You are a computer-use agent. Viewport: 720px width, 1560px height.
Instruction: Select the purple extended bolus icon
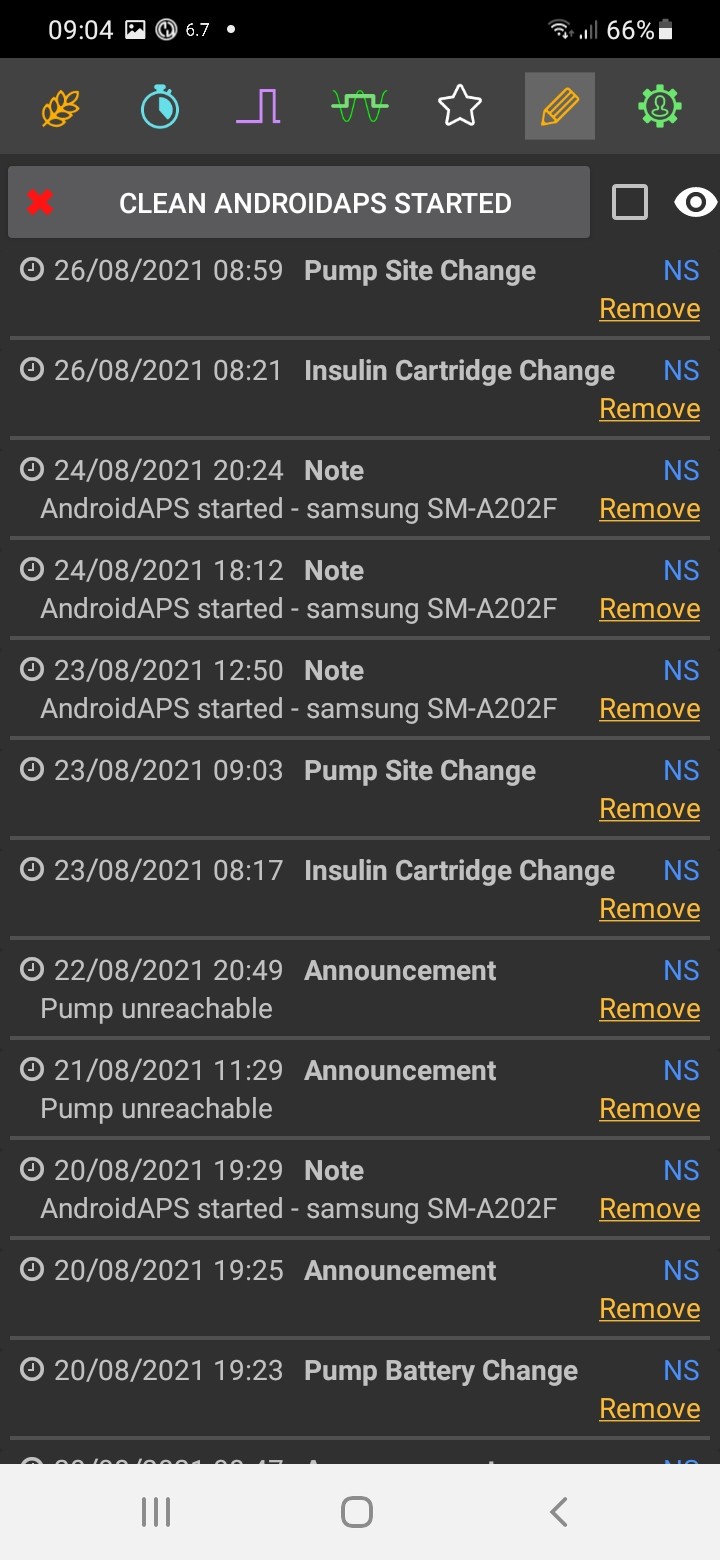click(257, 105)
